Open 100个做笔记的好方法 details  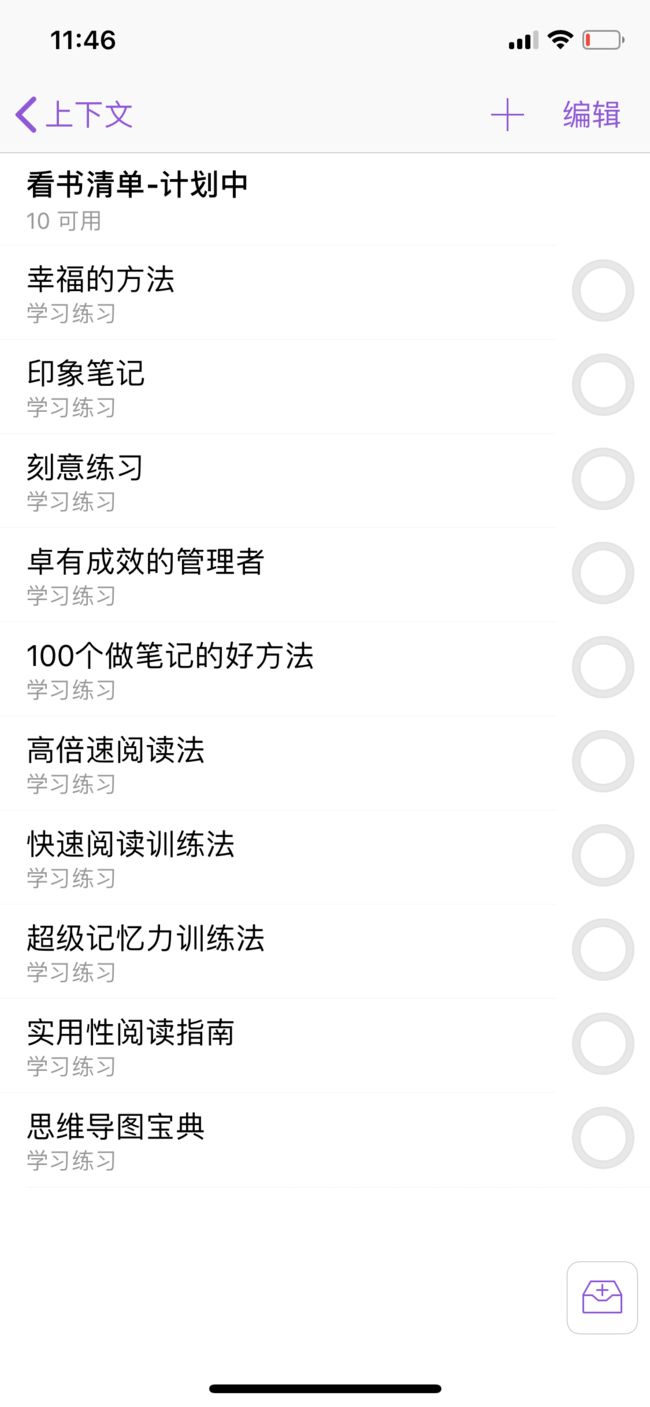[278, 669]
